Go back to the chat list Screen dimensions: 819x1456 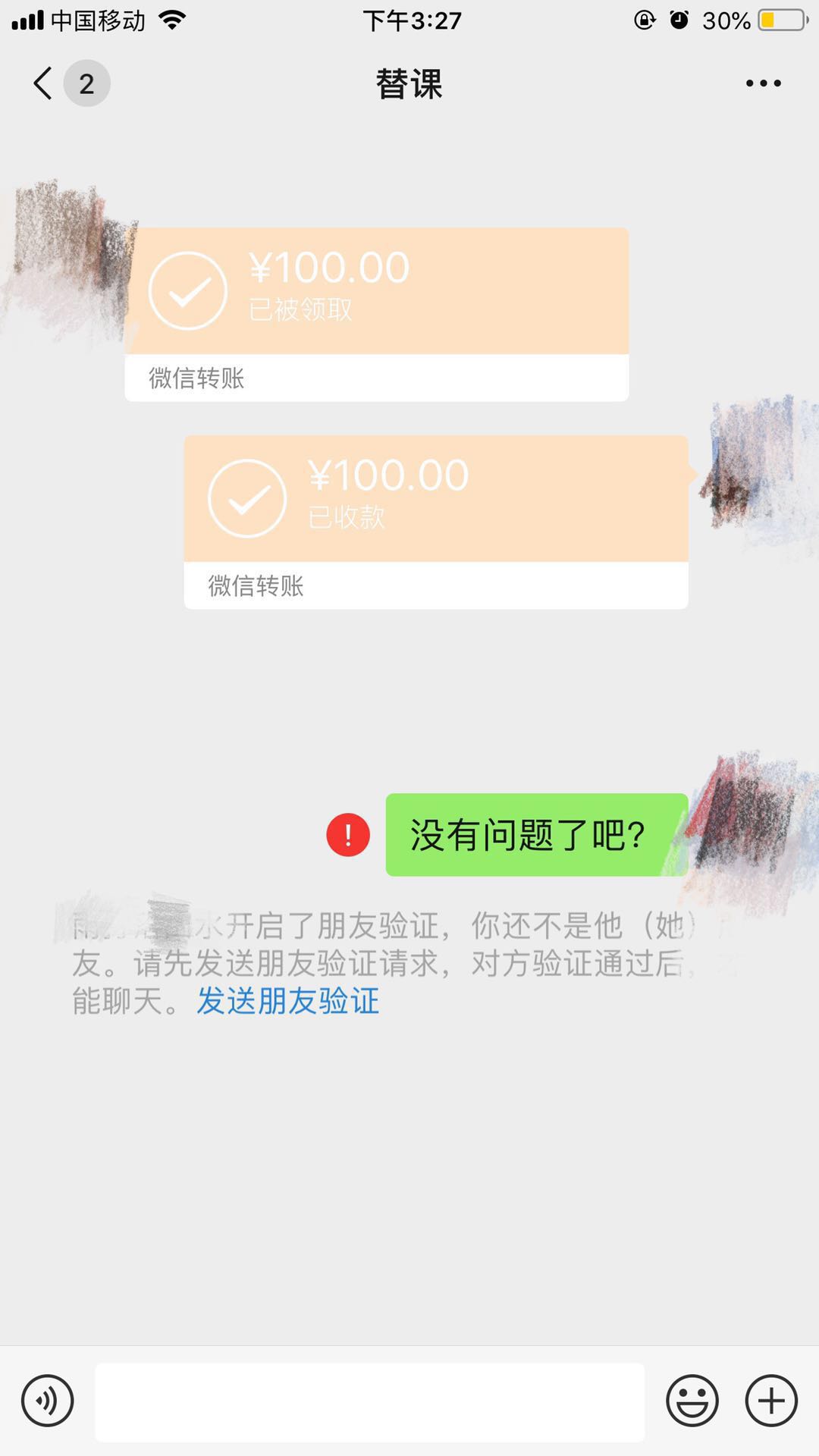coord(44,83)
